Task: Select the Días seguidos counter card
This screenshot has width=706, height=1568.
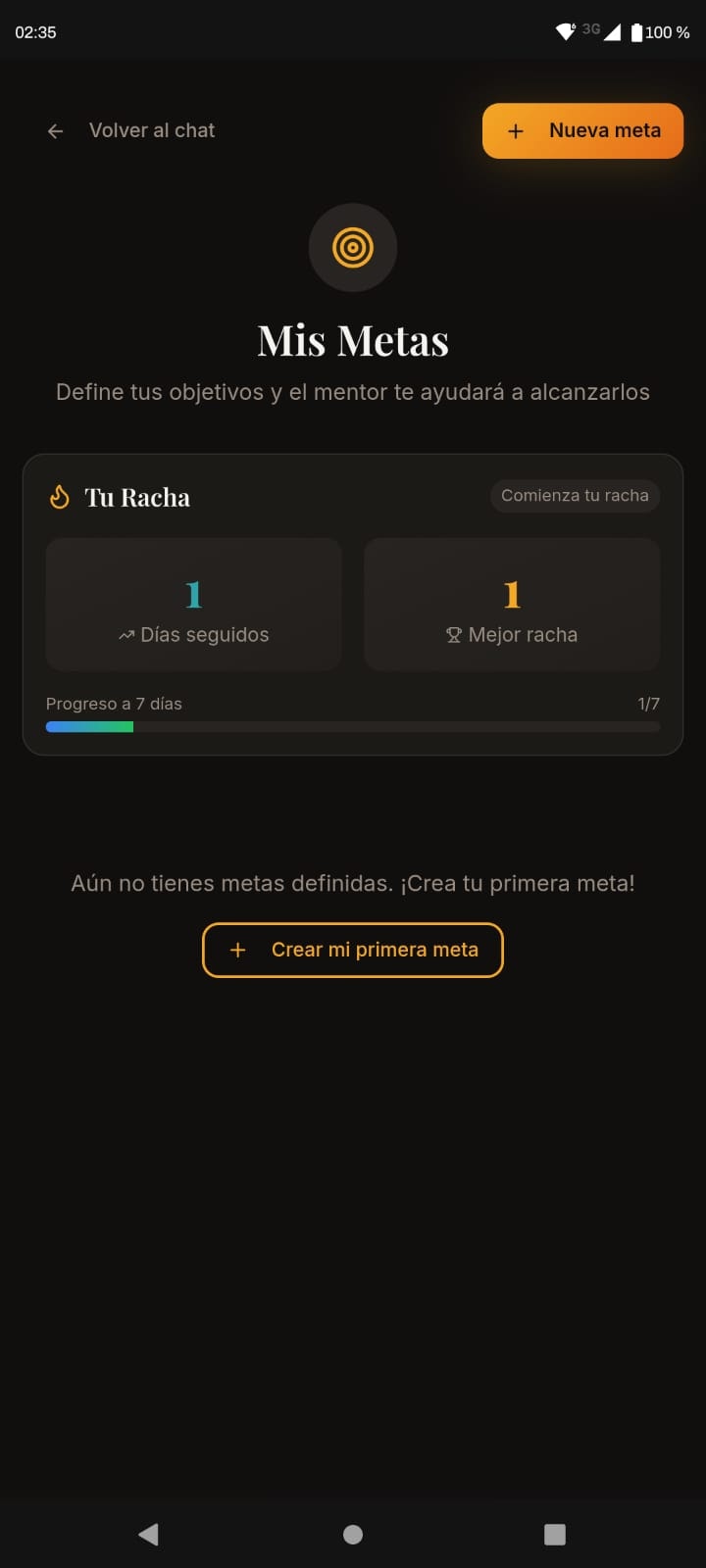Action: pyautogui.click(x=192, y=604)
